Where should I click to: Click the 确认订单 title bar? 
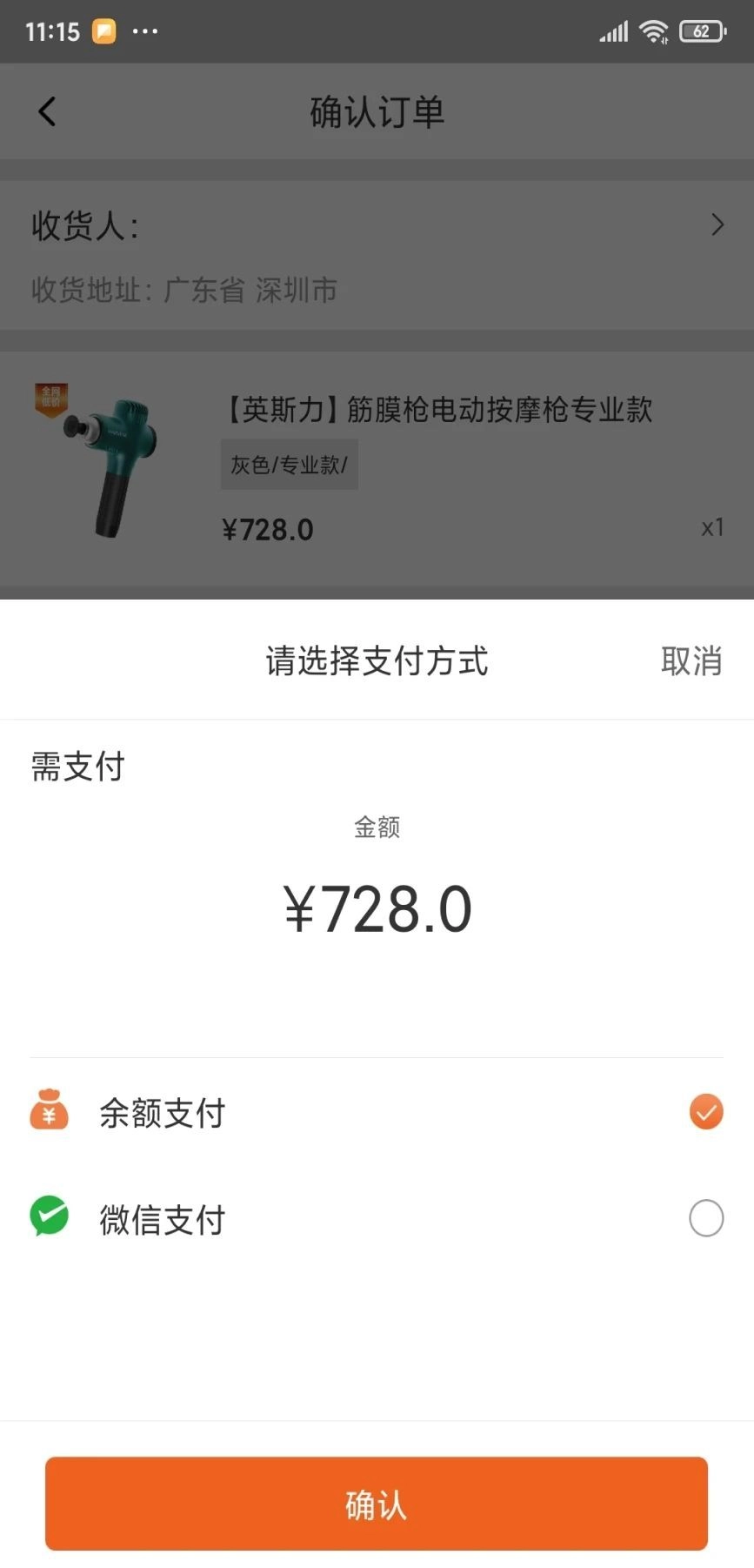(377, 111)
